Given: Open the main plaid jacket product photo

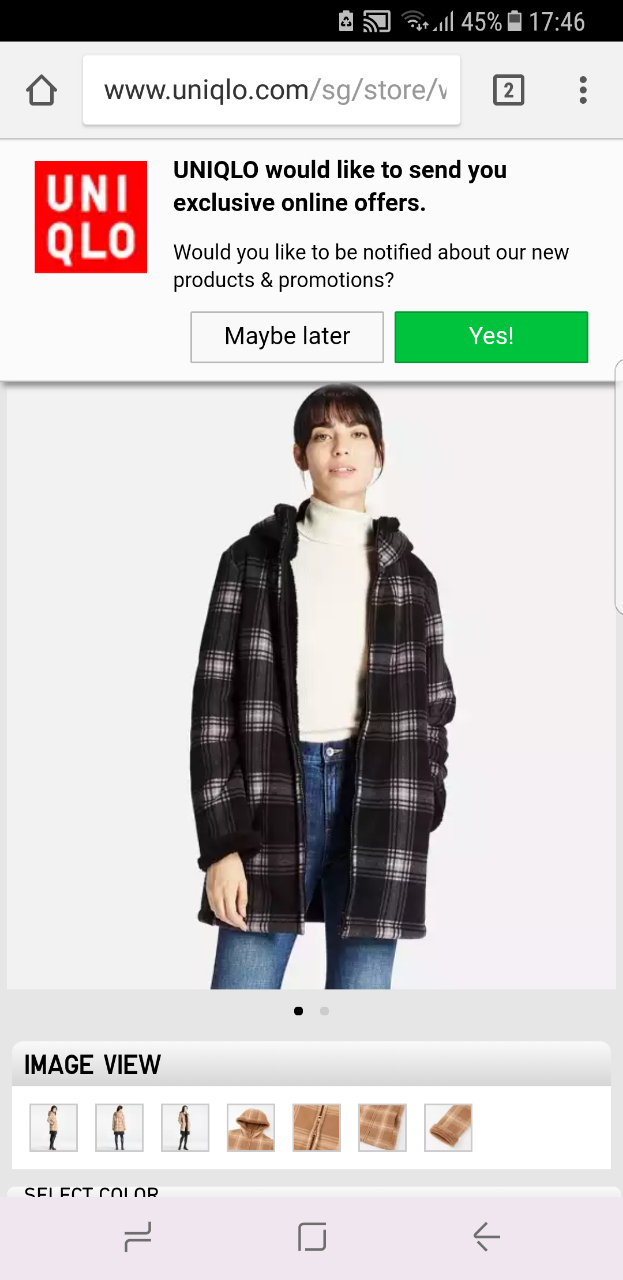Looking at the screenshot, I should (x=312, y=686).
